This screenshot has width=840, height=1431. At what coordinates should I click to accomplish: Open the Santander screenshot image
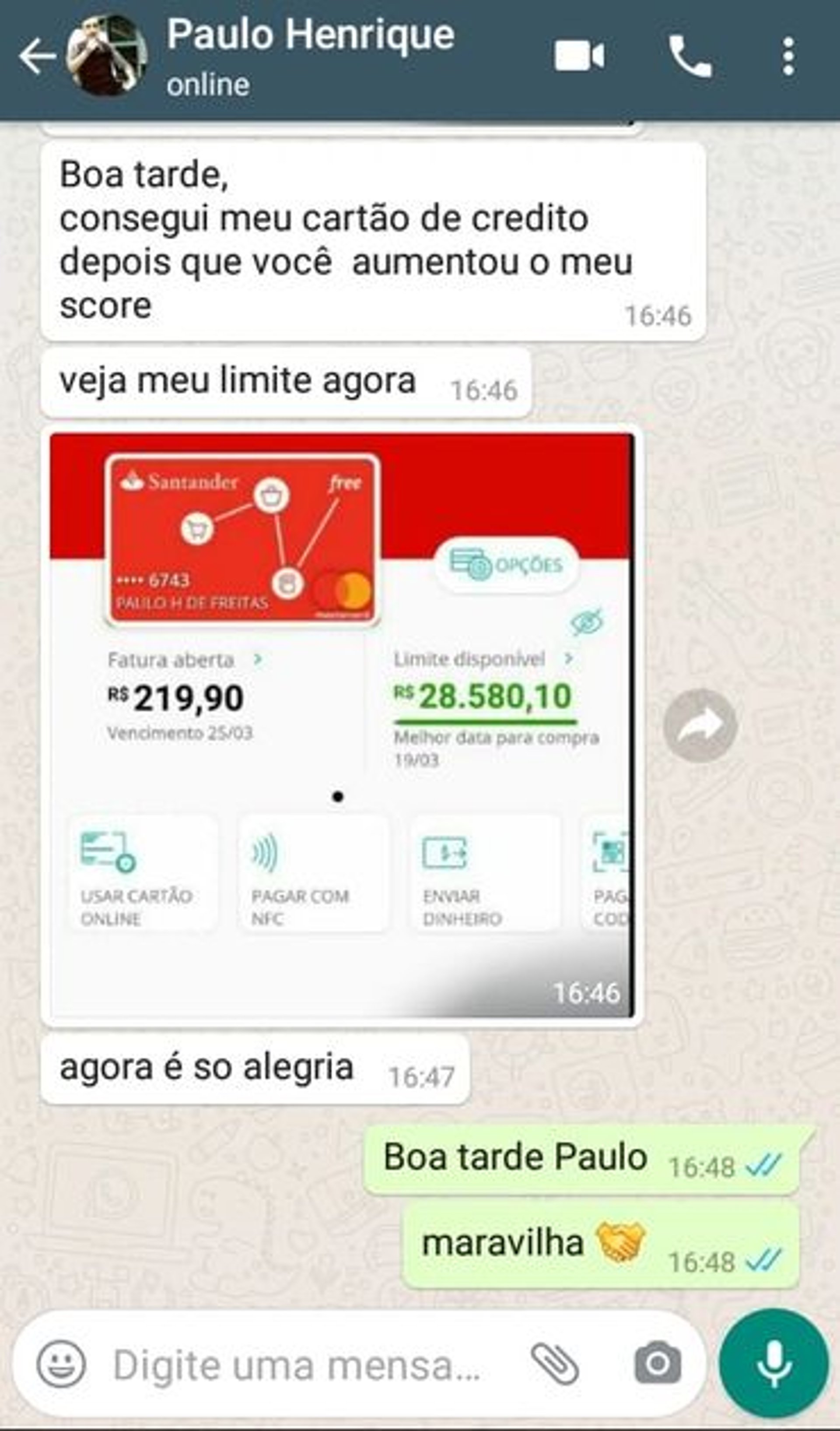(340, 724)
